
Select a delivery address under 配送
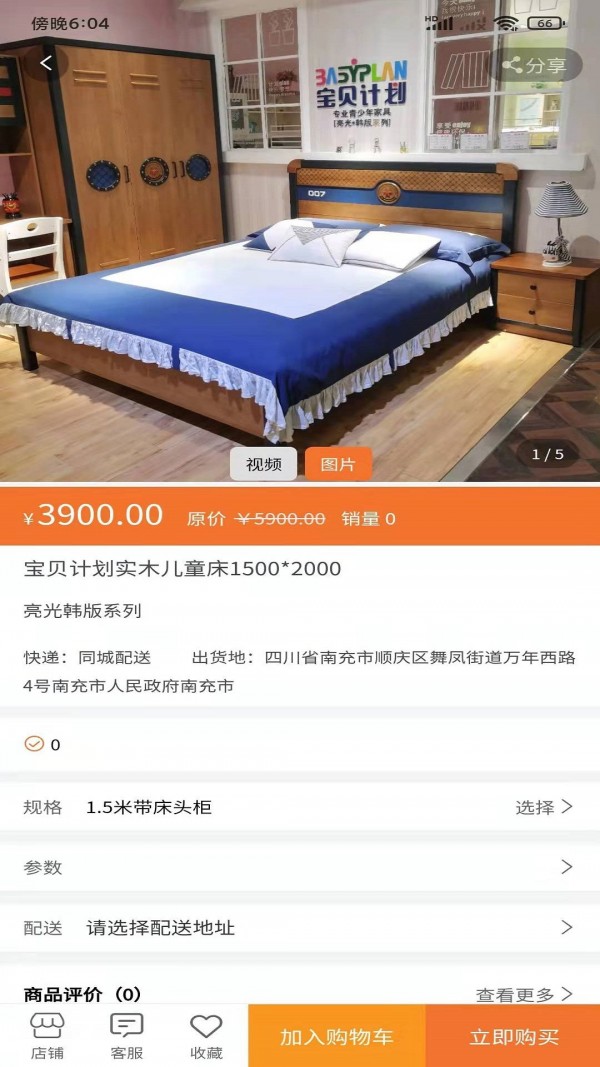(300, 928)
